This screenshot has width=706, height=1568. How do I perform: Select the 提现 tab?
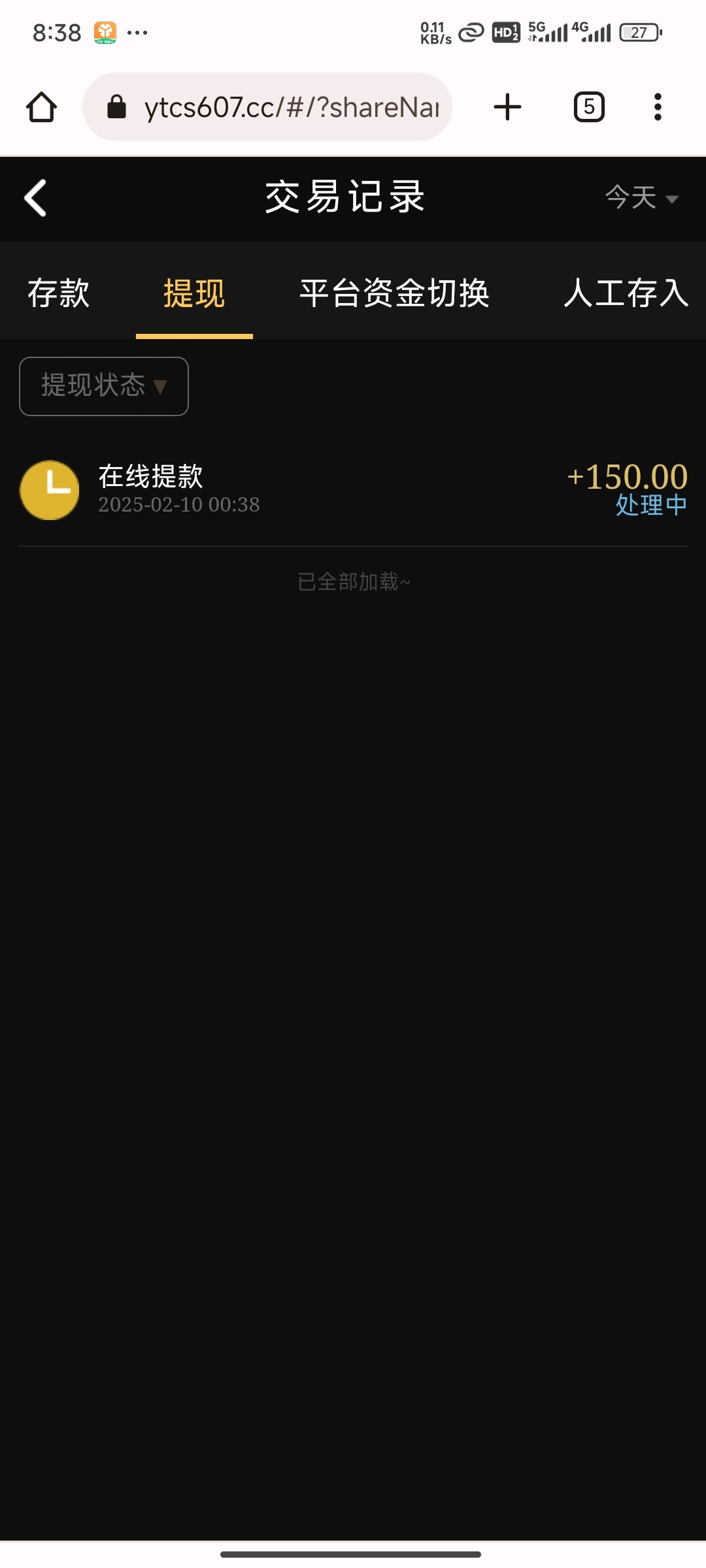pos(194,293)
